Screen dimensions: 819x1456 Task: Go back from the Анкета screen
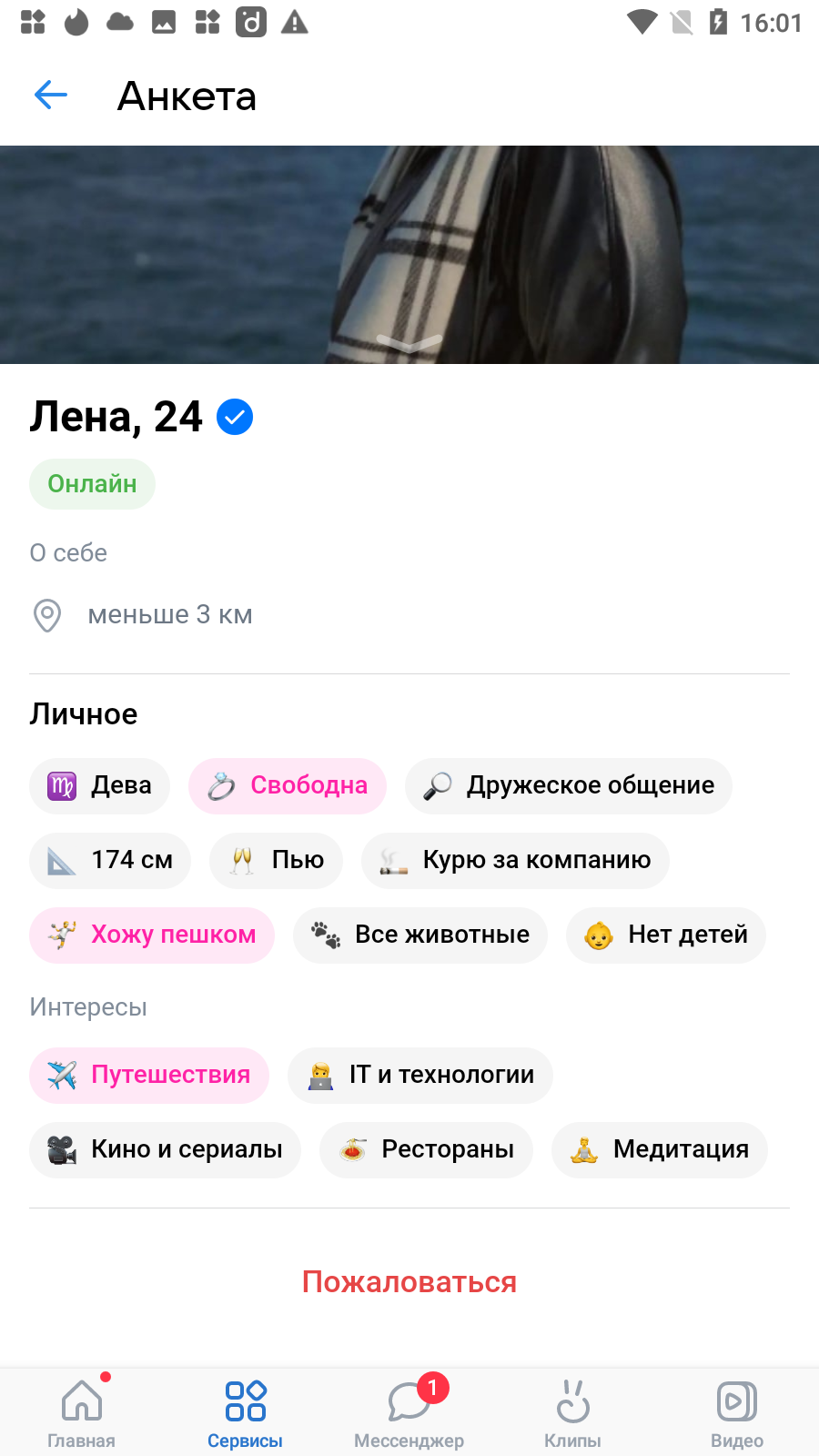click(51, 95)
